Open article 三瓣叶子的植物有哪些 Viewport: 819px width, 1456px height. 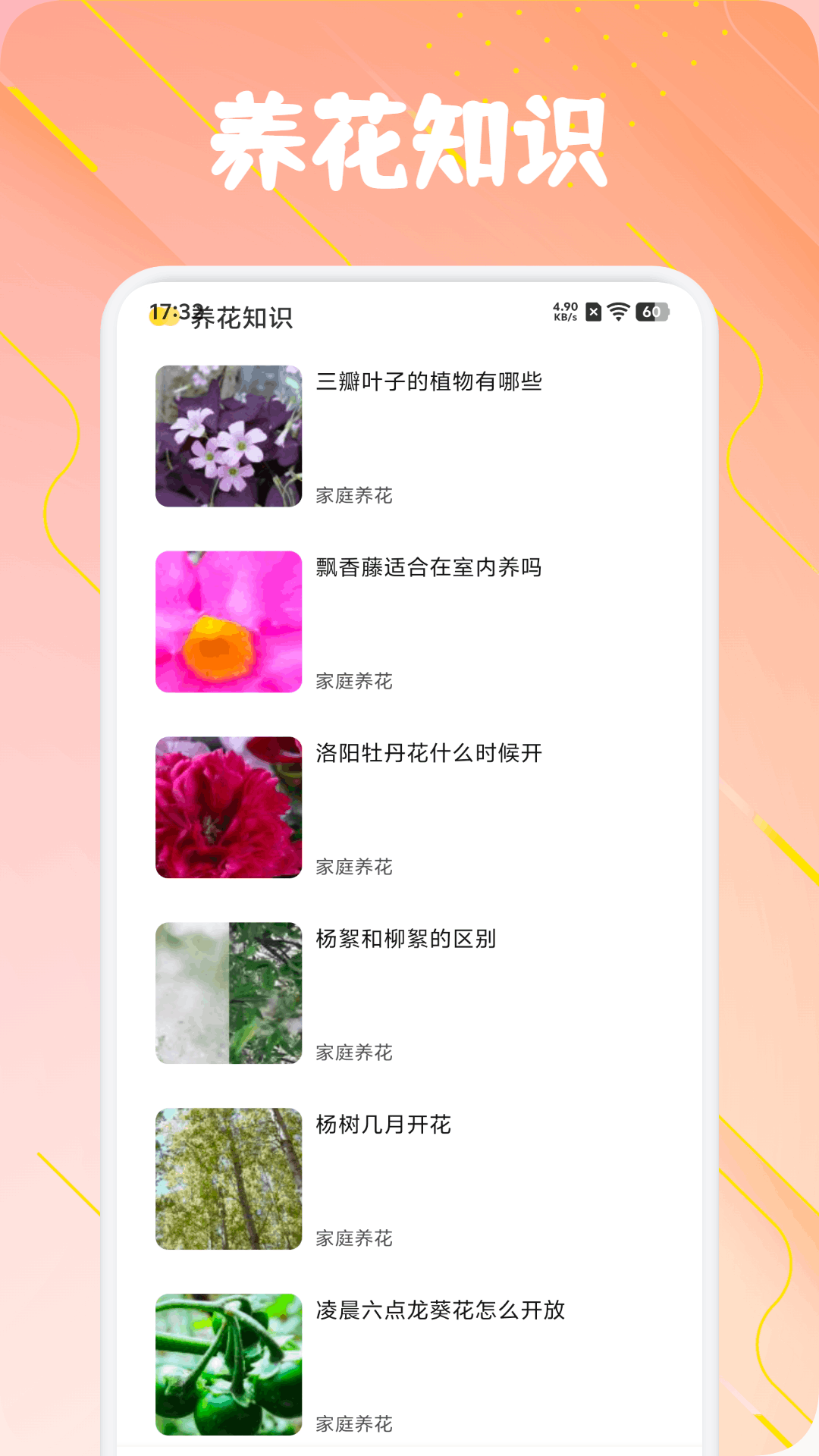point(429,383)
